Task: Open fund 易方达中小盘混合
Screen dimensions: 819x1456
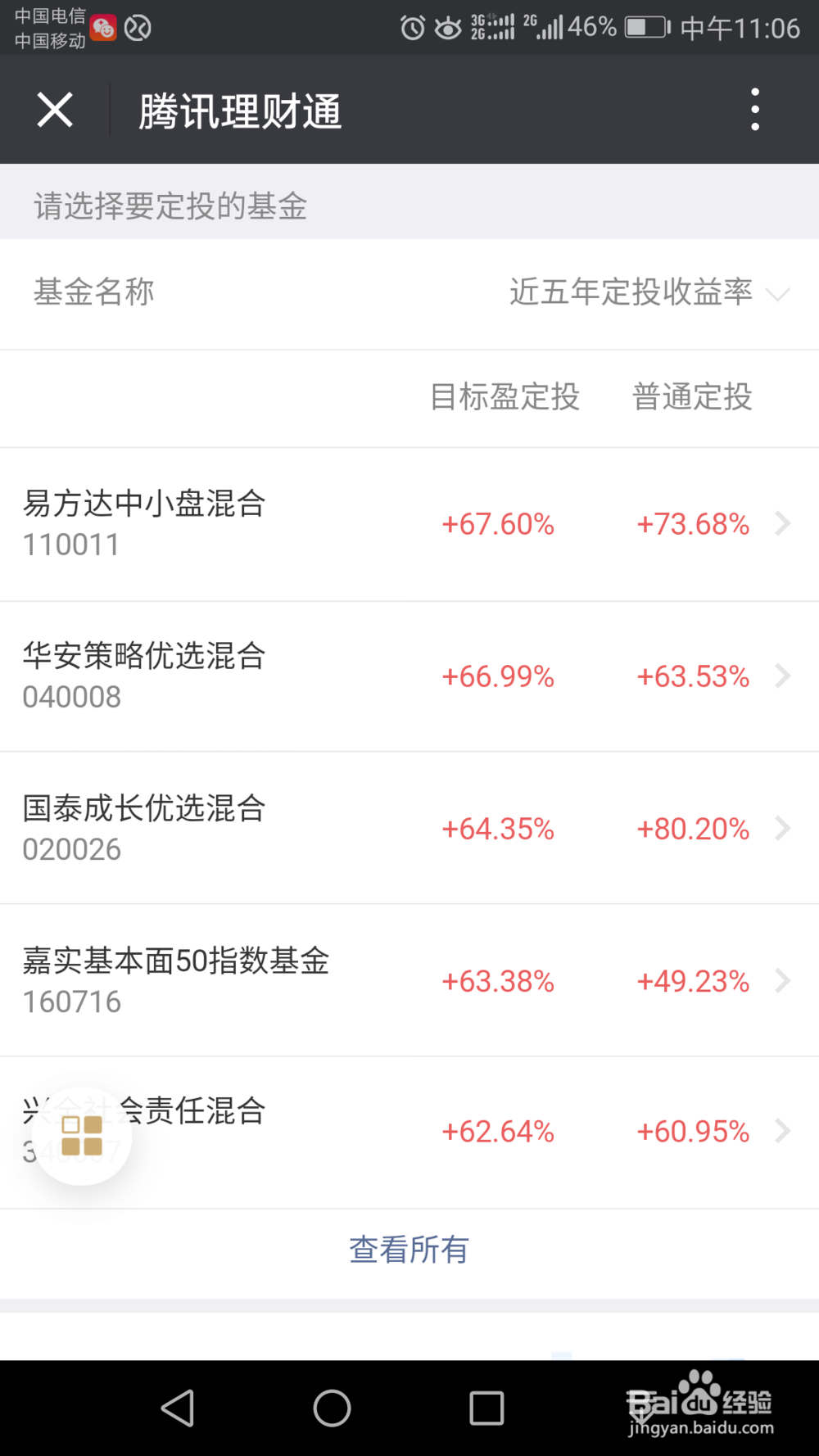Action: click(x=409, y=524)
